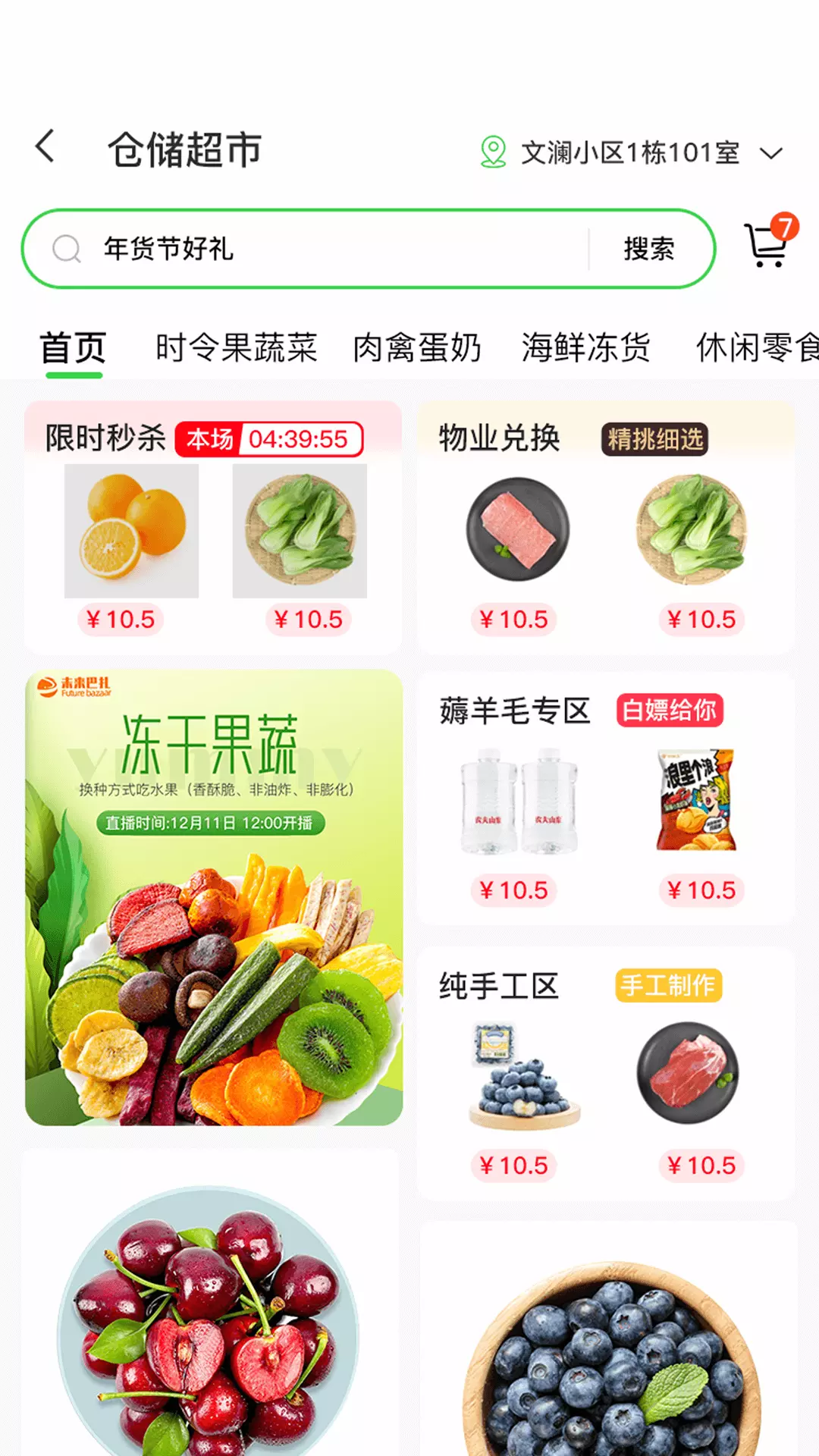The width and height of the screenshot is (819, 1456).
Task: View the chips snack in 薅羊毛专区
Action: tap(695, 800)
